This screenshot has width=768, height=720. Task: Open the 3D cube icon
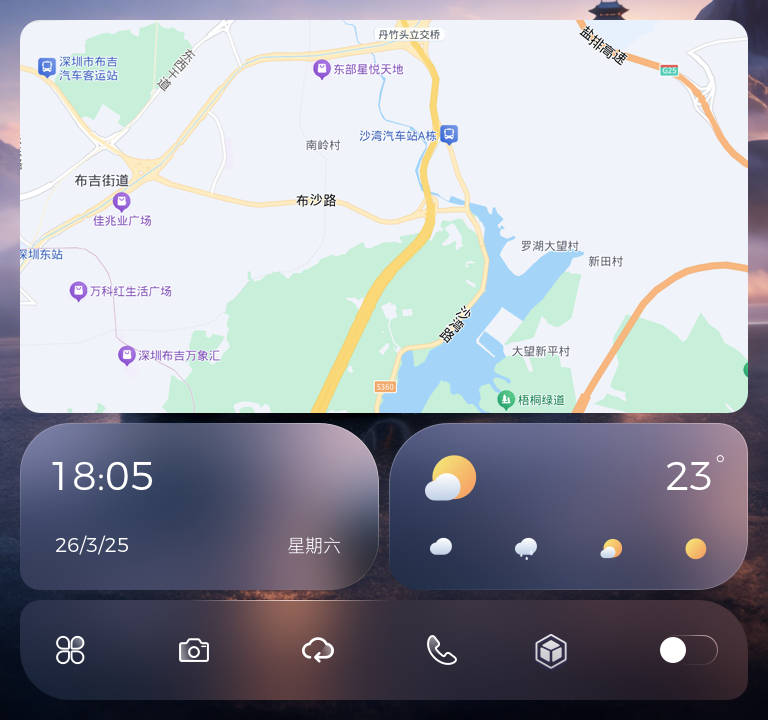(551, 651)
